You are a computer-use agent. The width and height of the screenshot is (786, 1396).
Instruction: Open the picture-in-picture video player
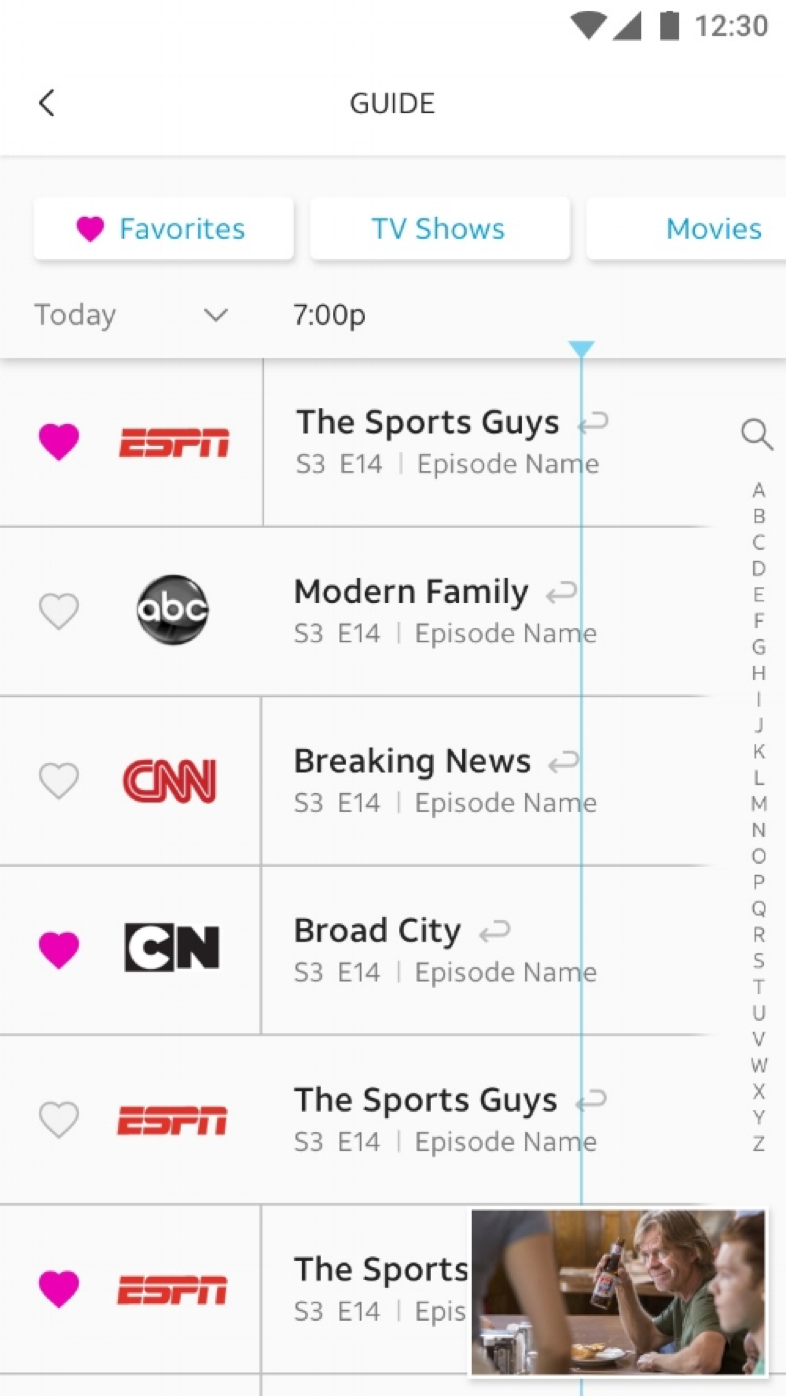point(619,1292)
